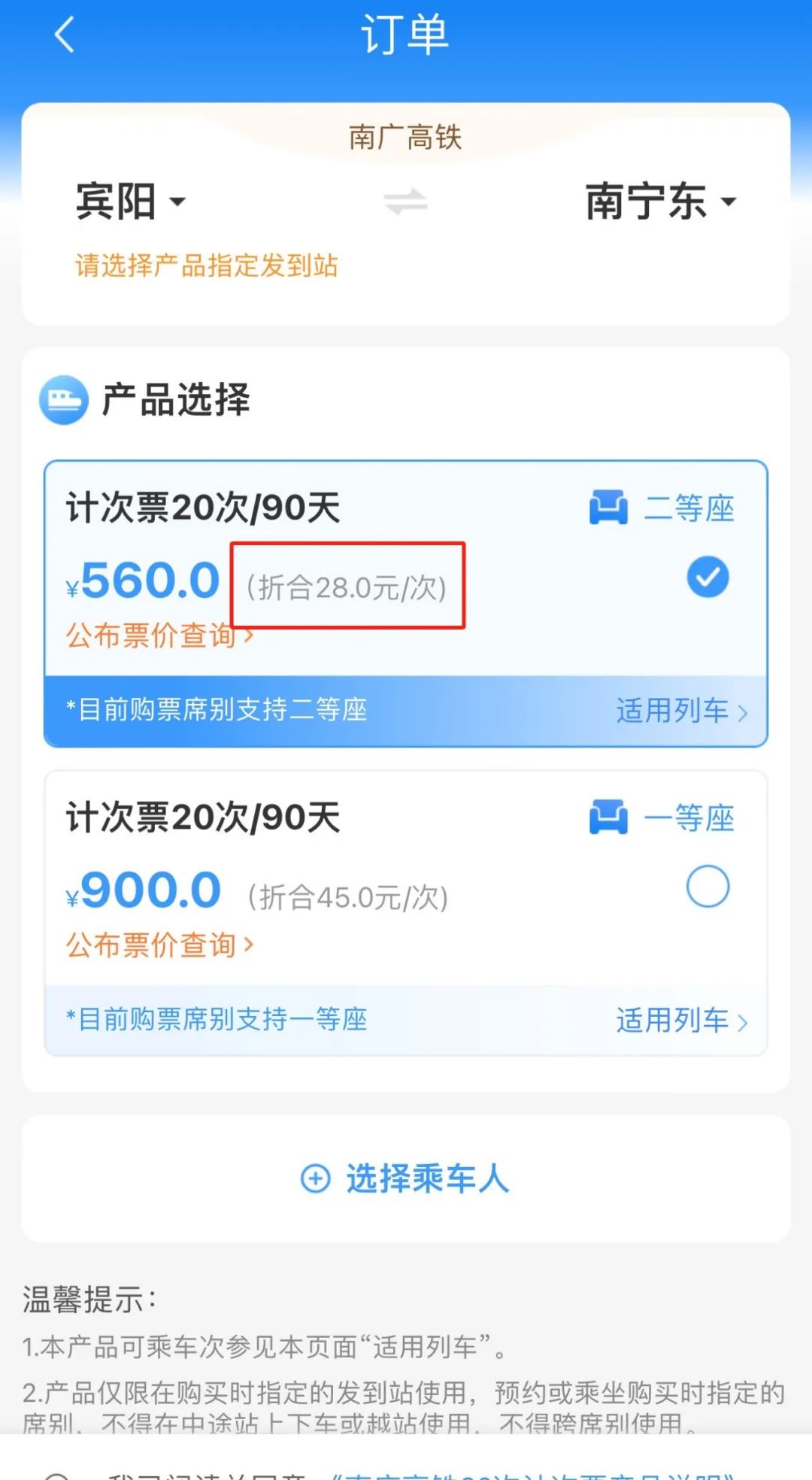Open the 南宁东 arrival station dropdown
This screenshot has height=1480, width=812.
[x=661, y=202]
